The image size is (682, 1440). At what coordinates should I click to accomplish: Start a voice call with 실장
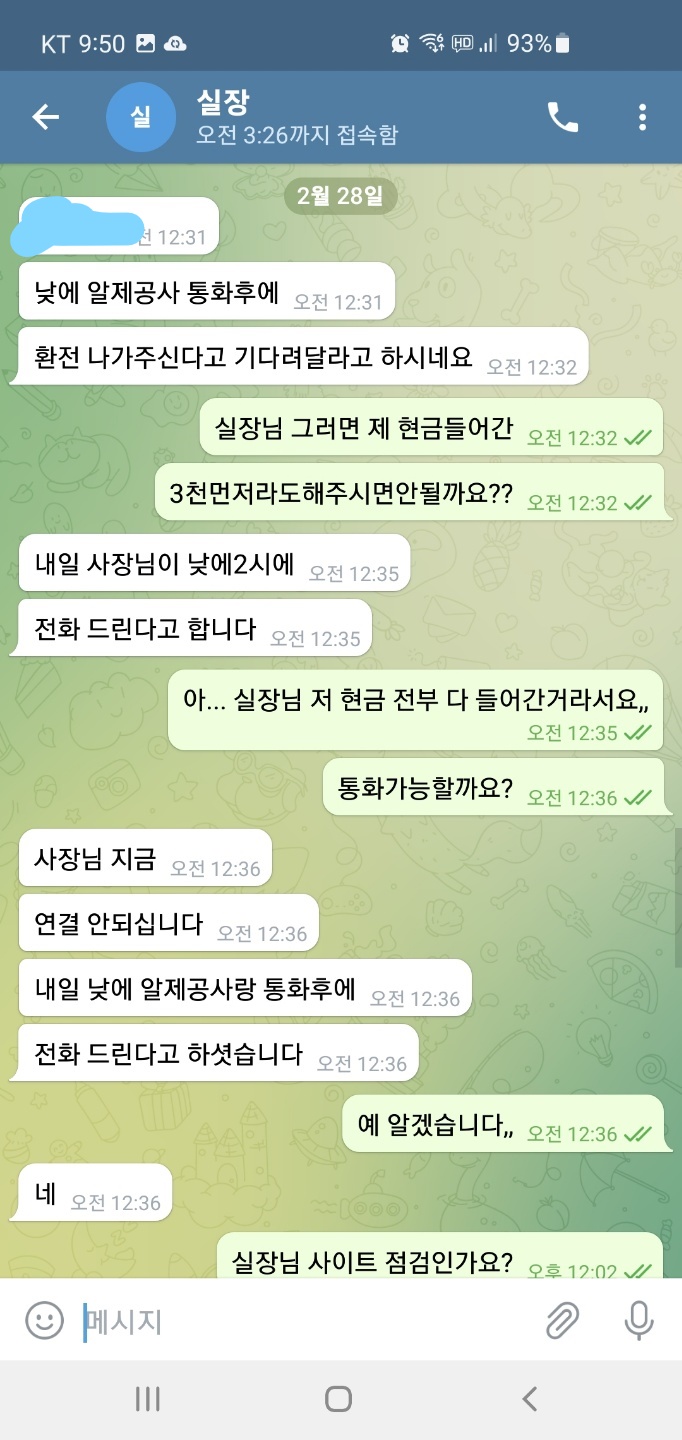tap(562, 117)
